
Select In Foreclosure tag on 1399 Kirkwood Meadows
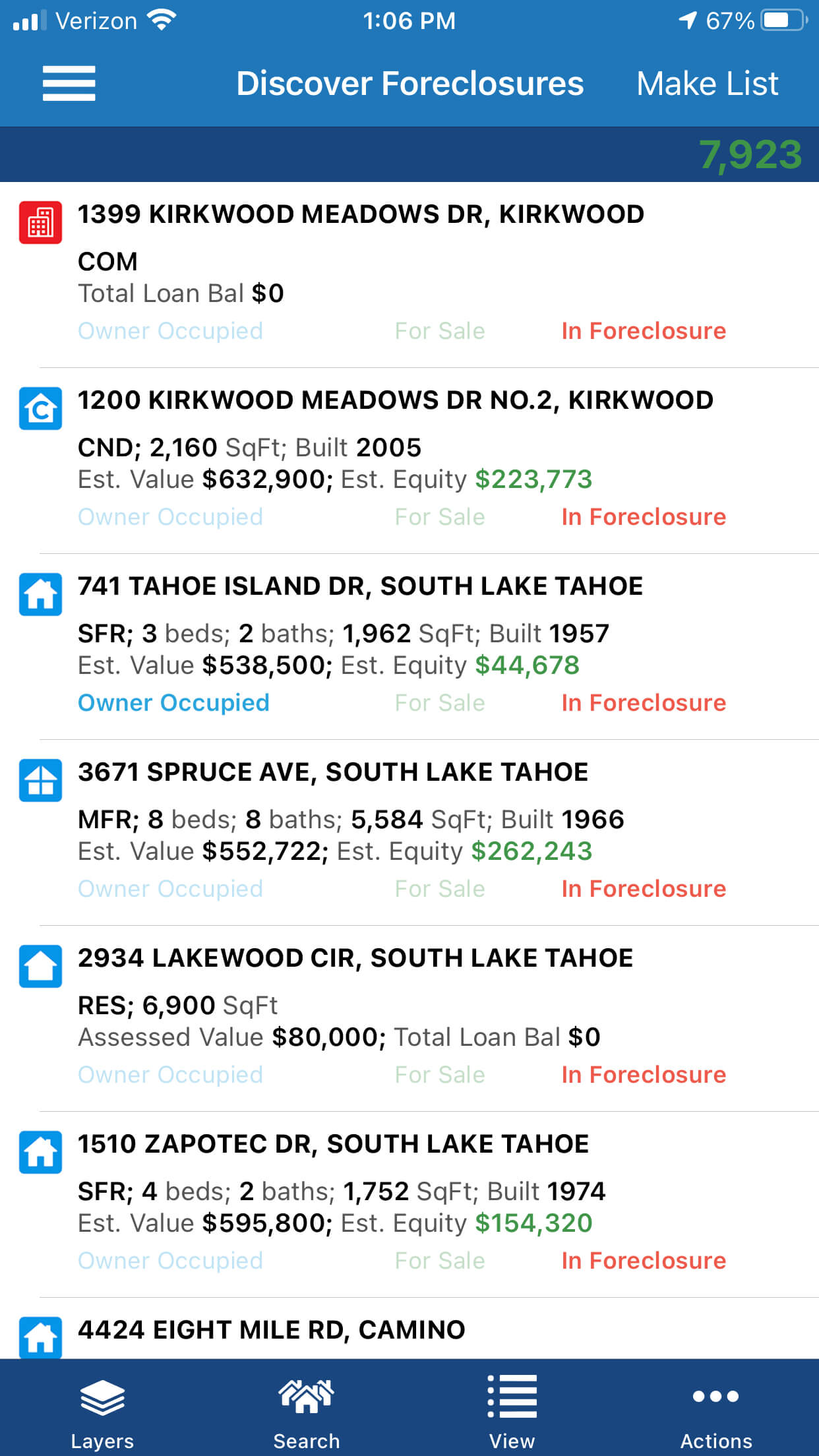tap(644, 330)
